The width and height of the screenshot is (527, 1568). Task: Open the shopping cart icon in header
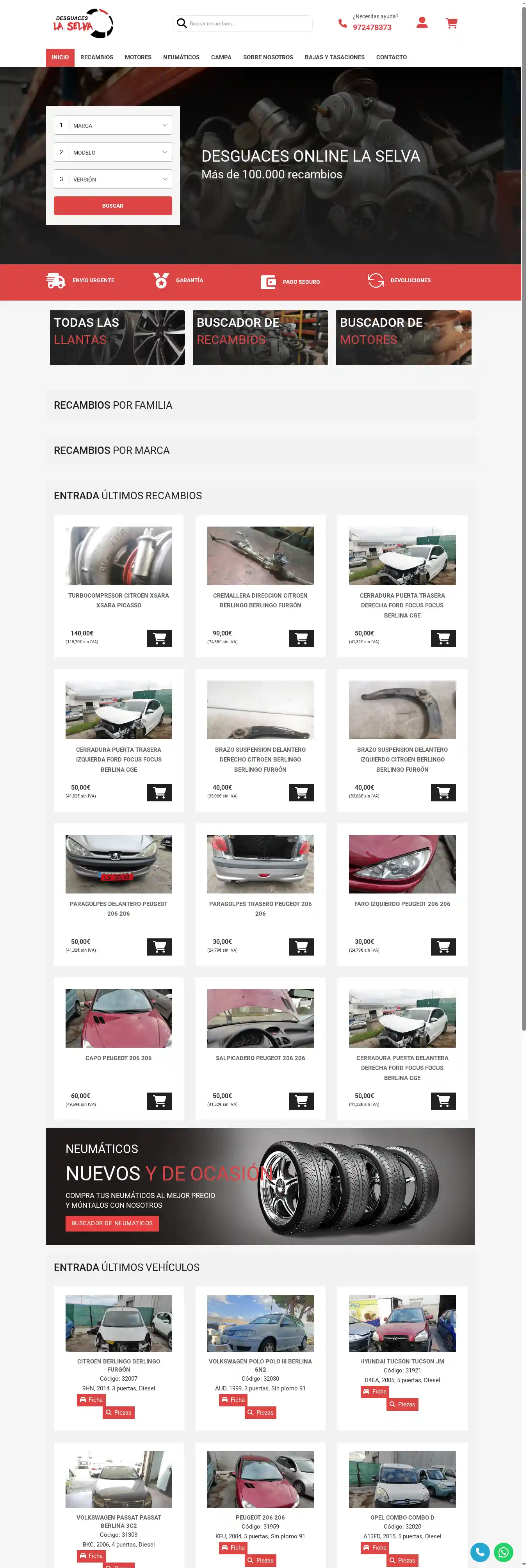coord(451,23)
